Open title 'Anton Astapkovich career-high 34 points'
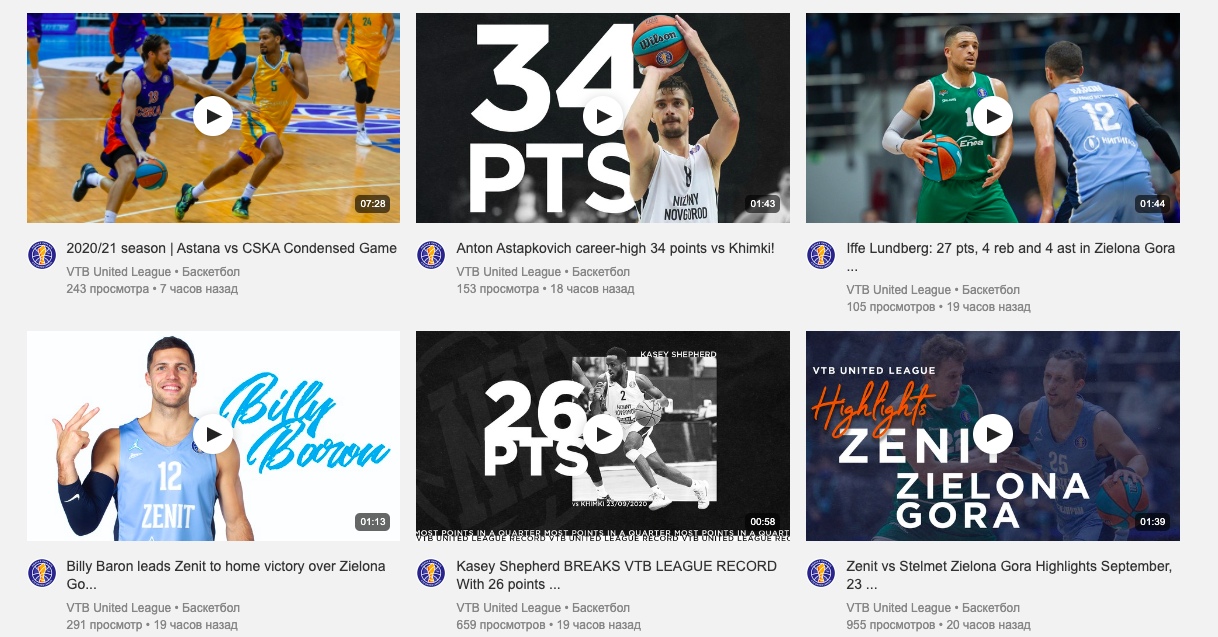 (615, 248)
